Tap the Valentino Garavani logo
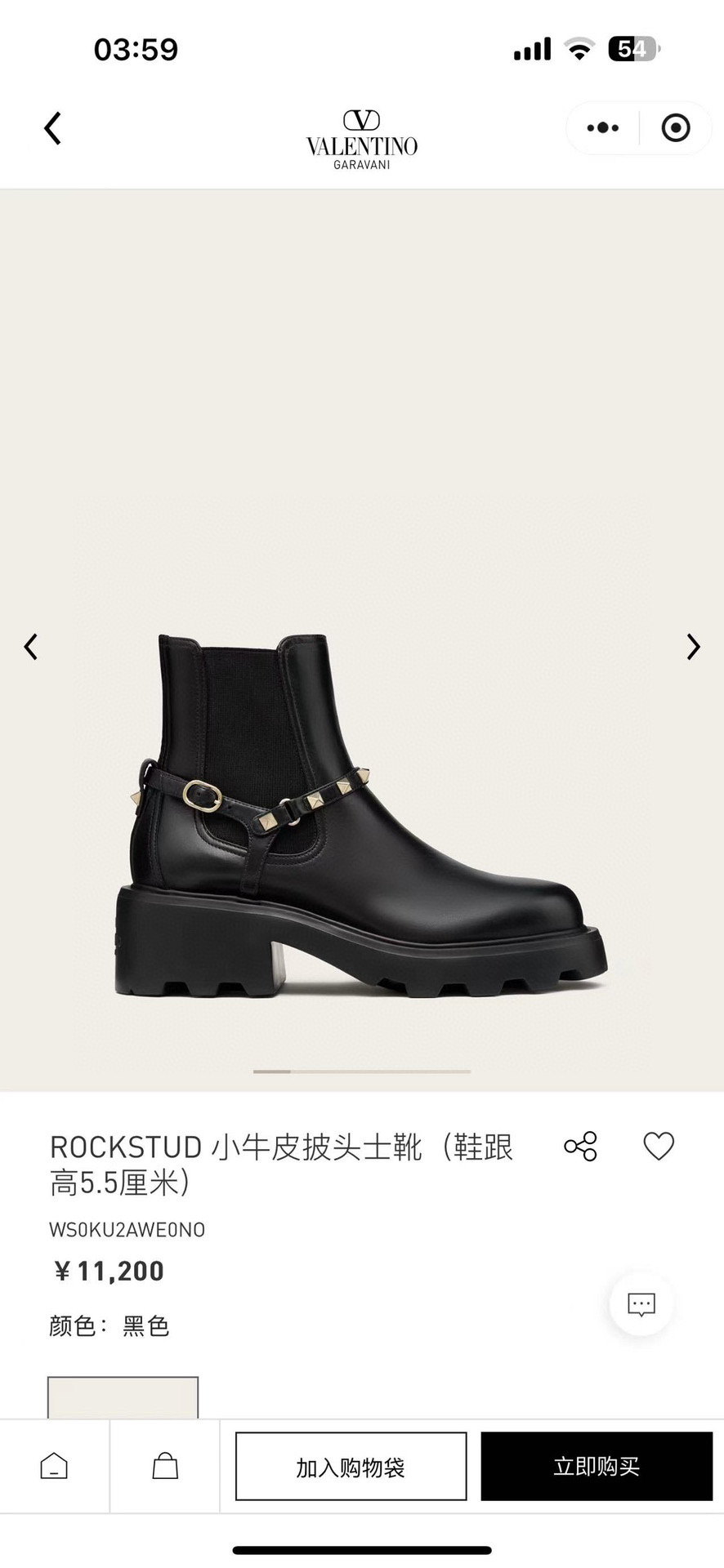 [363, 136]
